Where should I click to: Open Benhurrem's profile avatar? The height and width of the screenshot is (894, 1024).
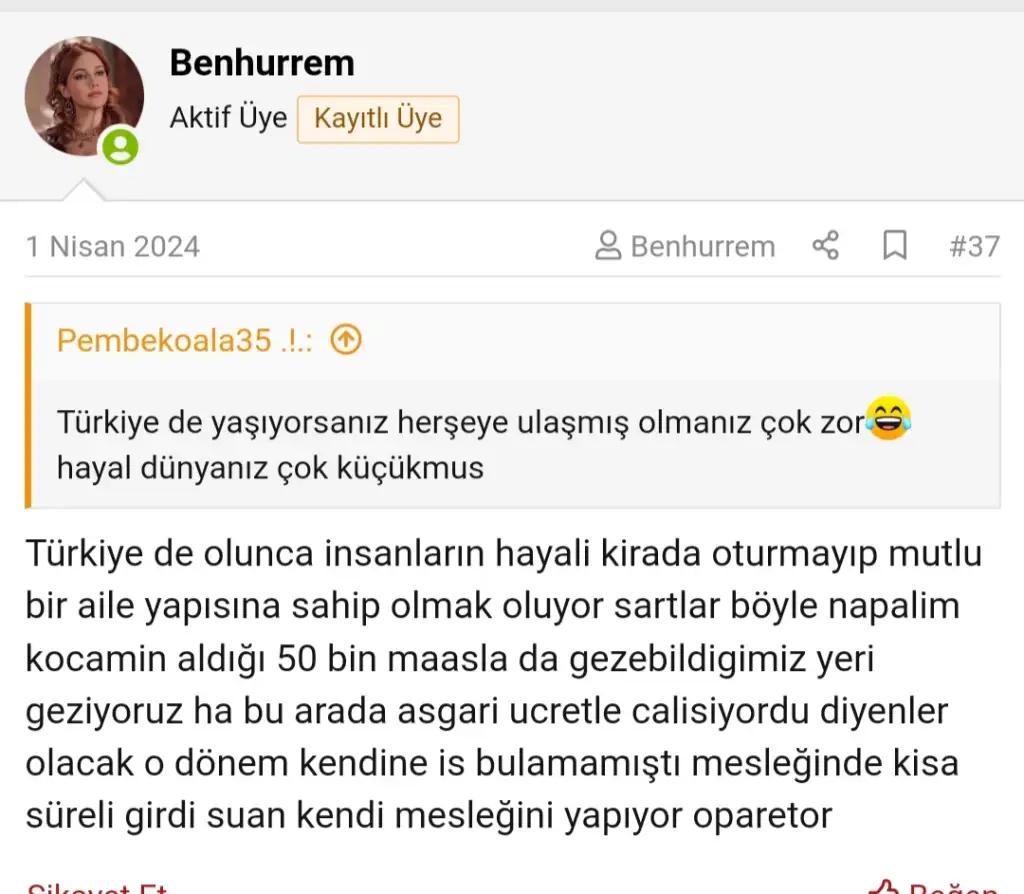84,97
